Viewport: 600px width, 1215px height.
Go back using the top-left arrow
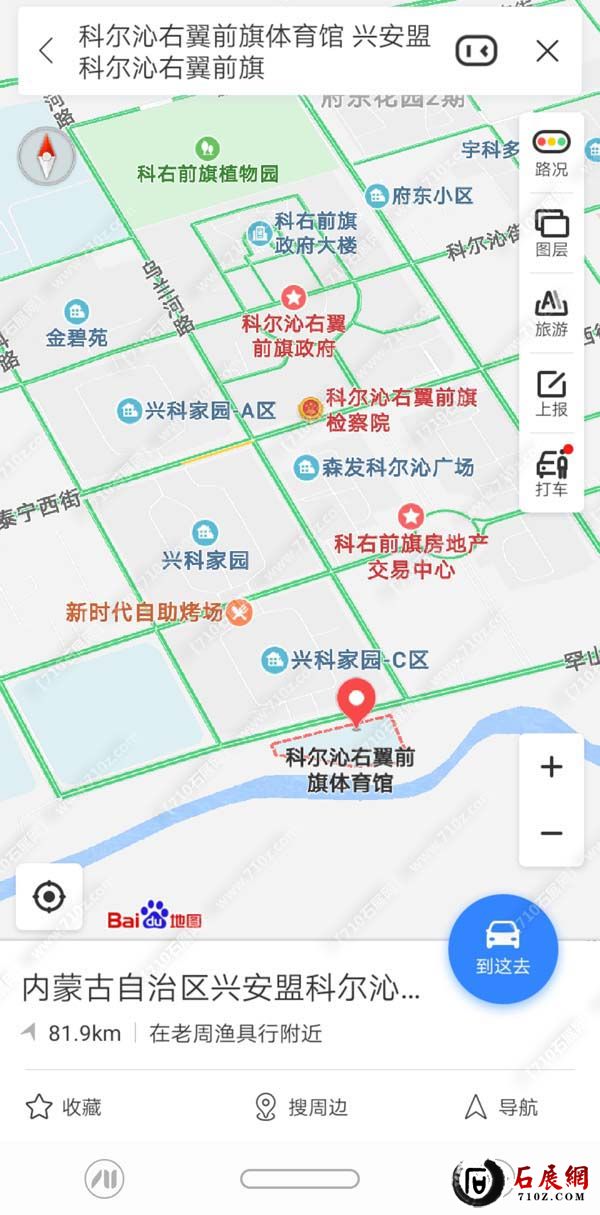[45, 51]
